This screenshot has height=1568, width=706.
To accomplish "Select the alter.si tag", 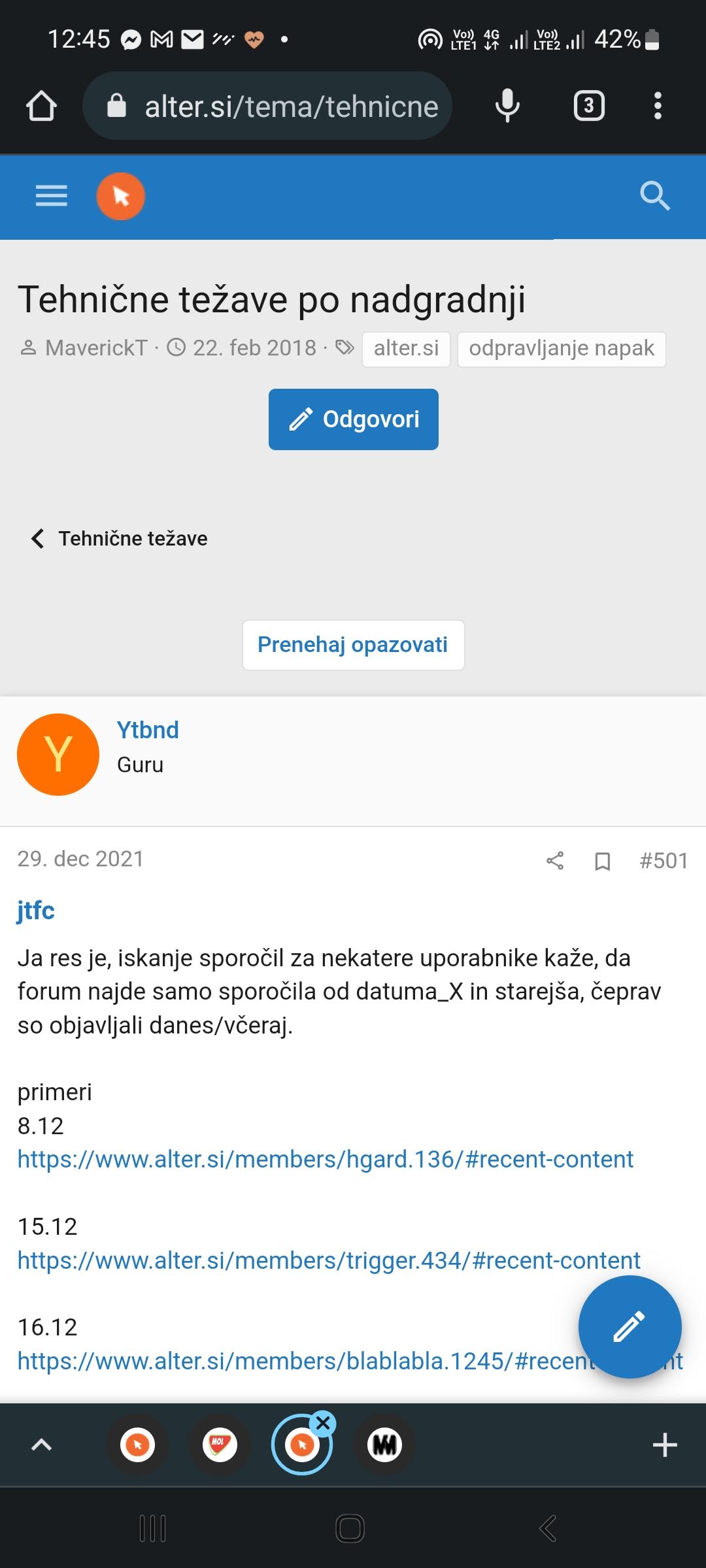I will click(406, 348).
